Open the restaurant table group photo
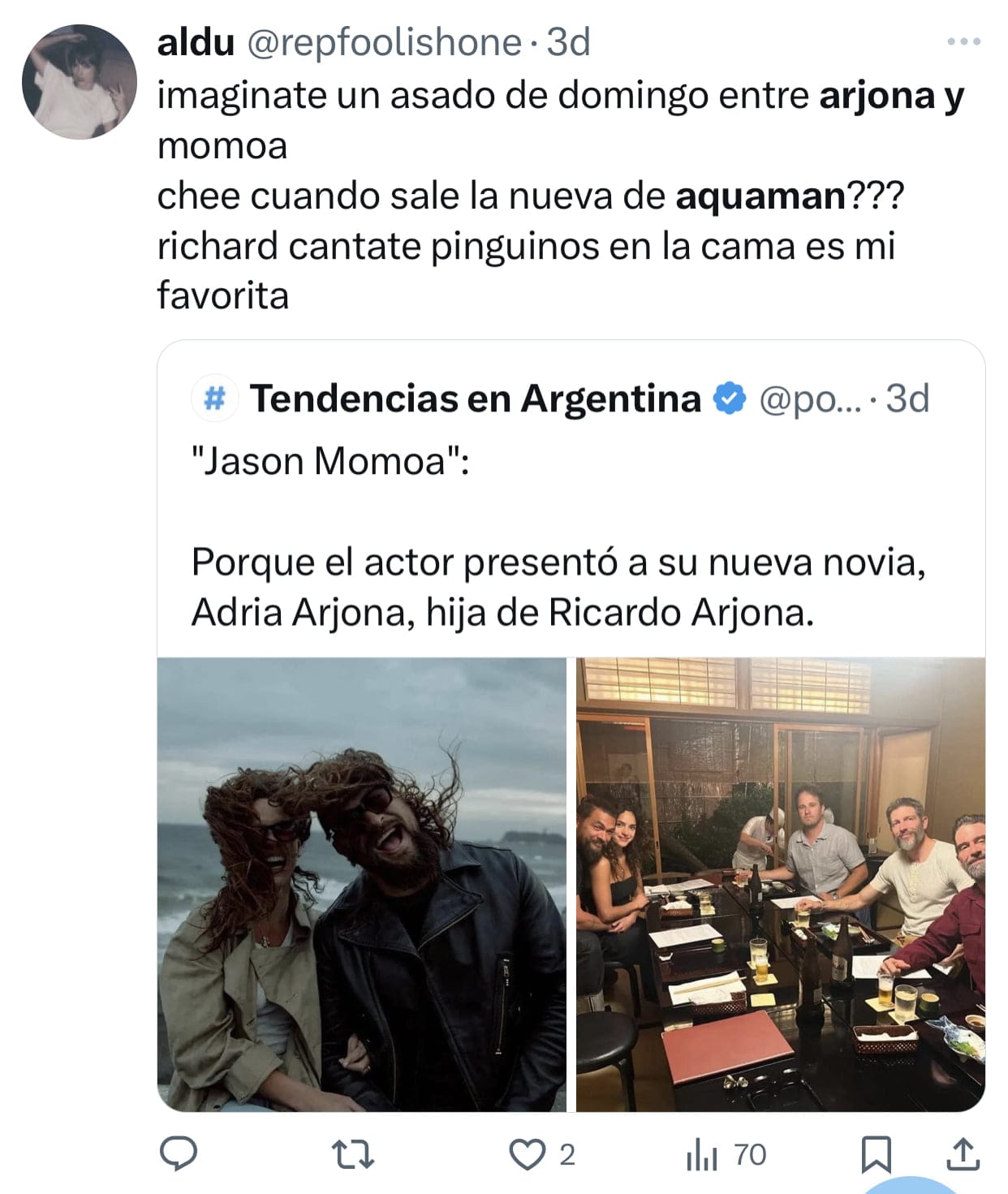Screen dimensions: 1008x1194 [x=780, y=884]
